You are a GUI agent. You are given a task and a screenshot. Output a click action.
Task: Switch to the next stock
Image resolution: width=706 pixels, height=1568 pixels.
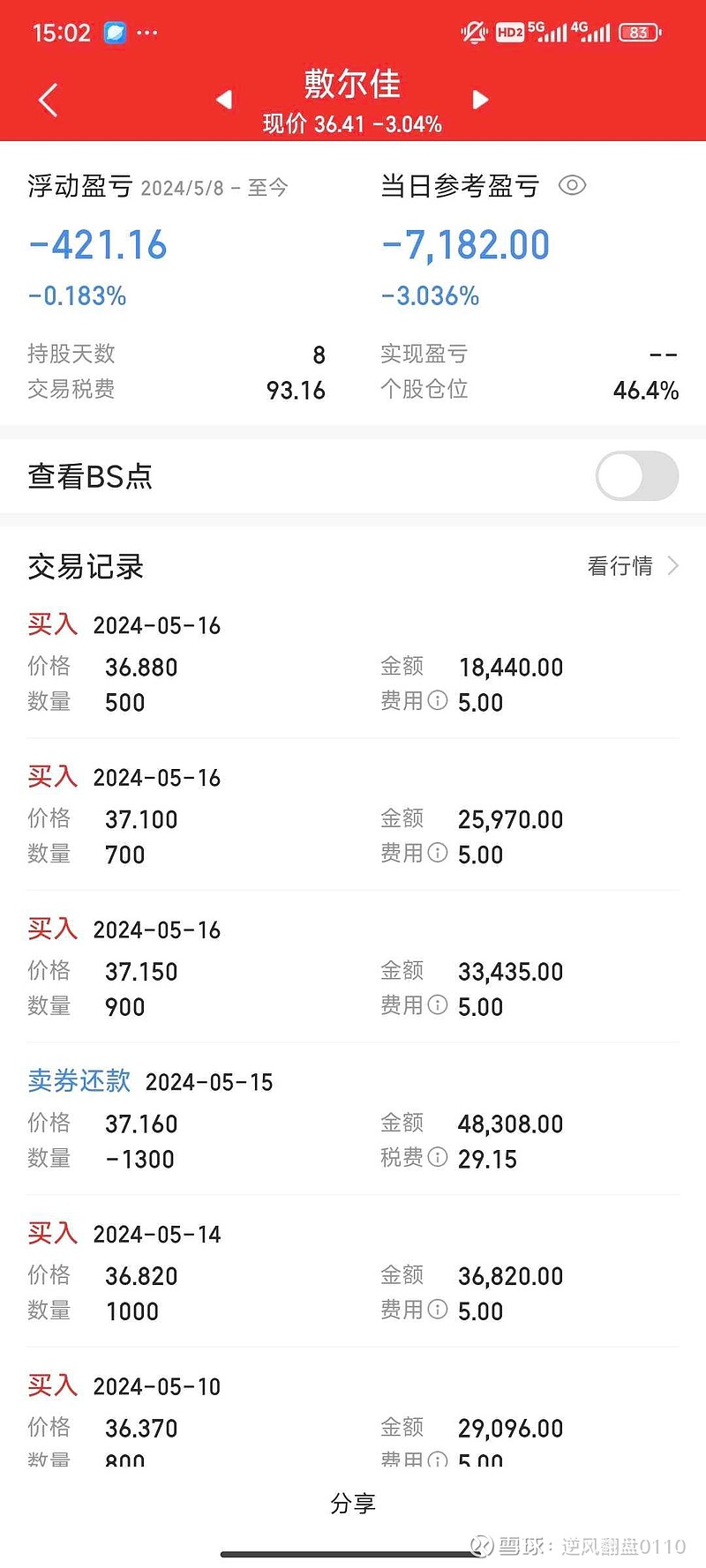(x=480, y=100)
